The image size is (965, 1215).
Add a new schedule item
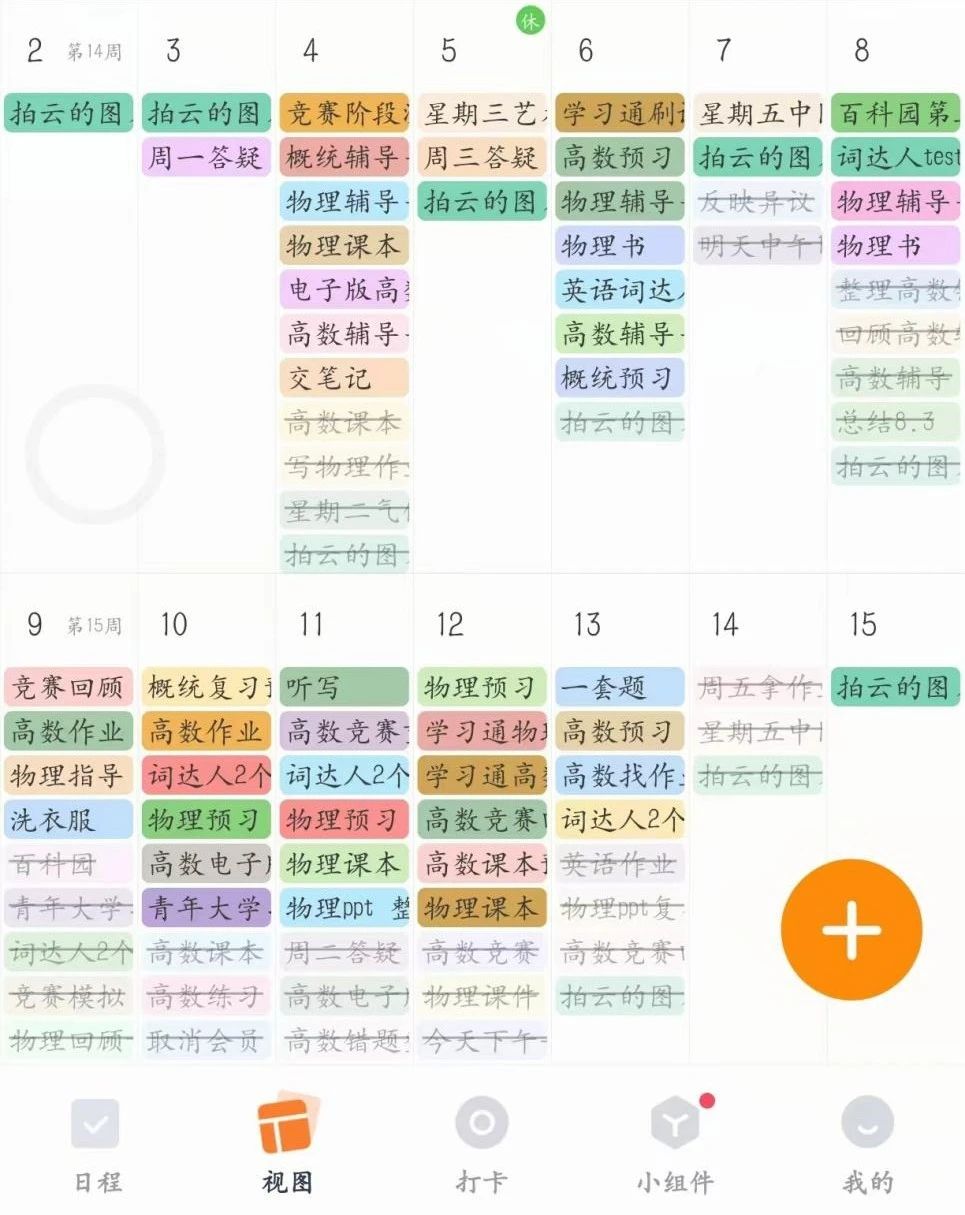point(851,929)
